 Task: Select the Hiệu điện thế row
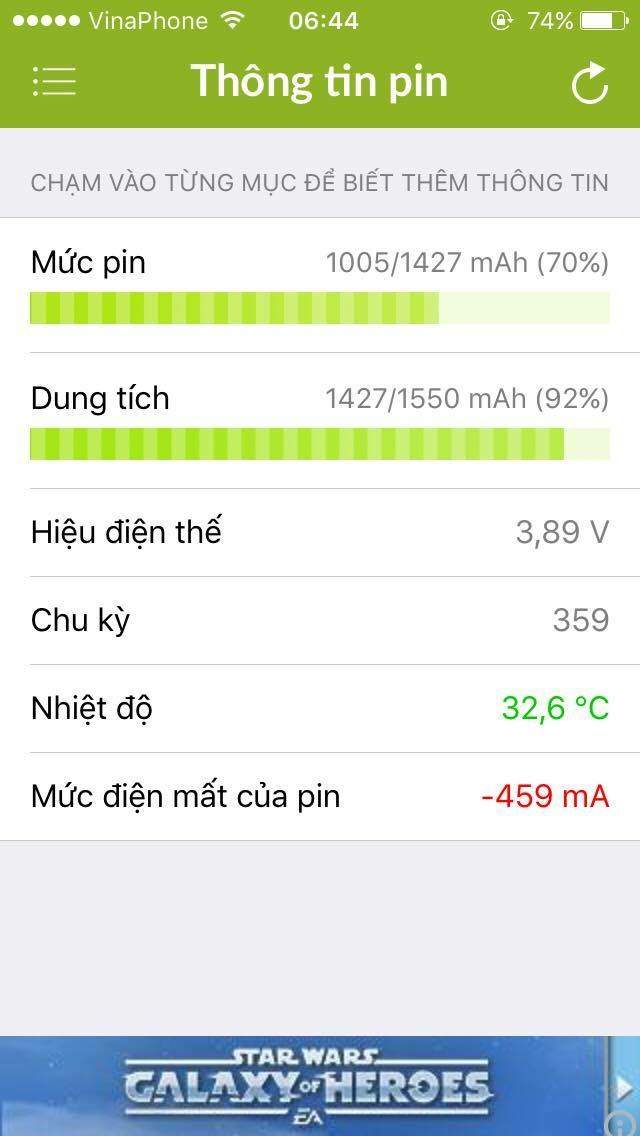point(320,532)
